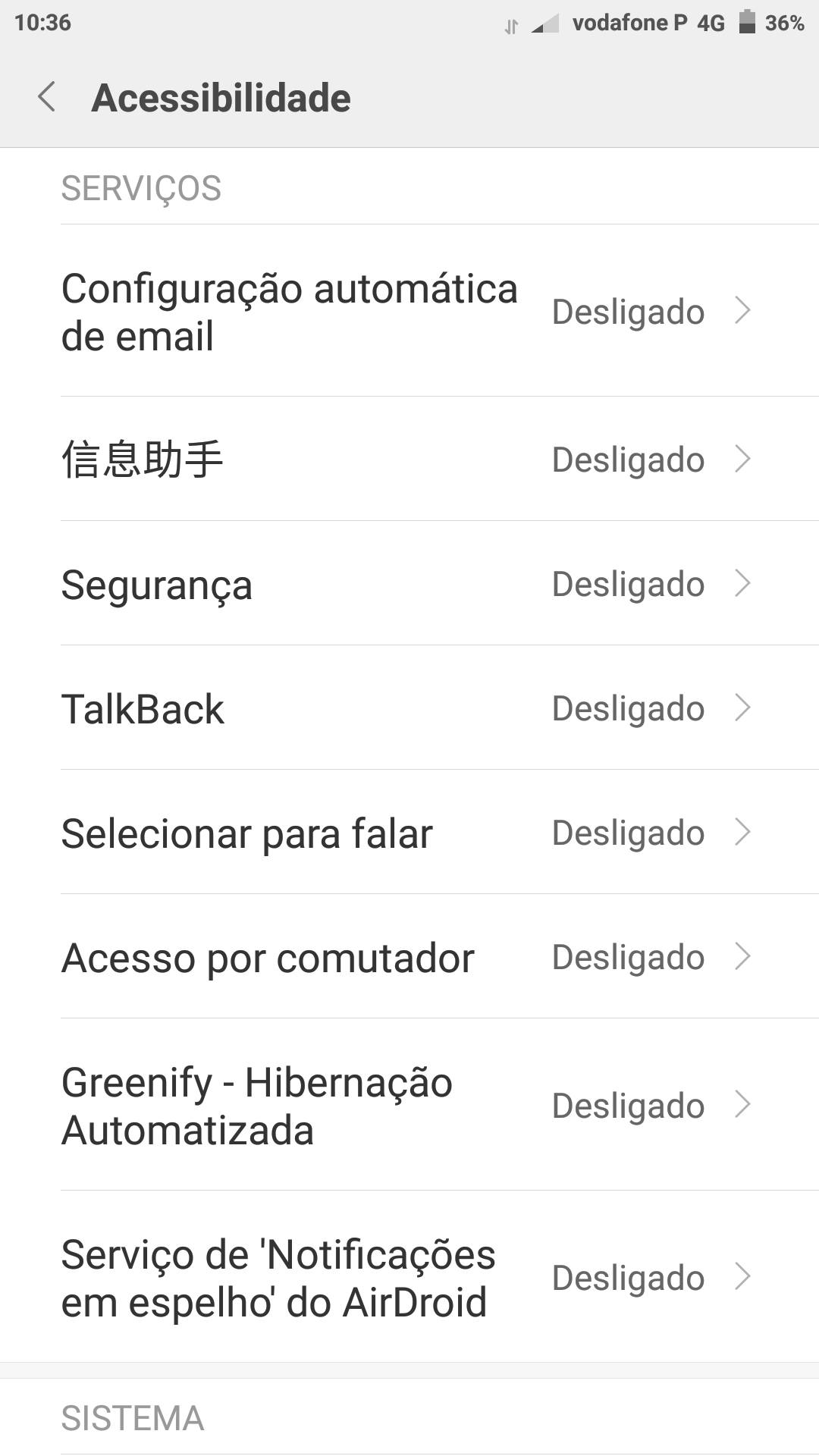Open TalkBack settings
819x1456 pixels.
pos(409,708)
